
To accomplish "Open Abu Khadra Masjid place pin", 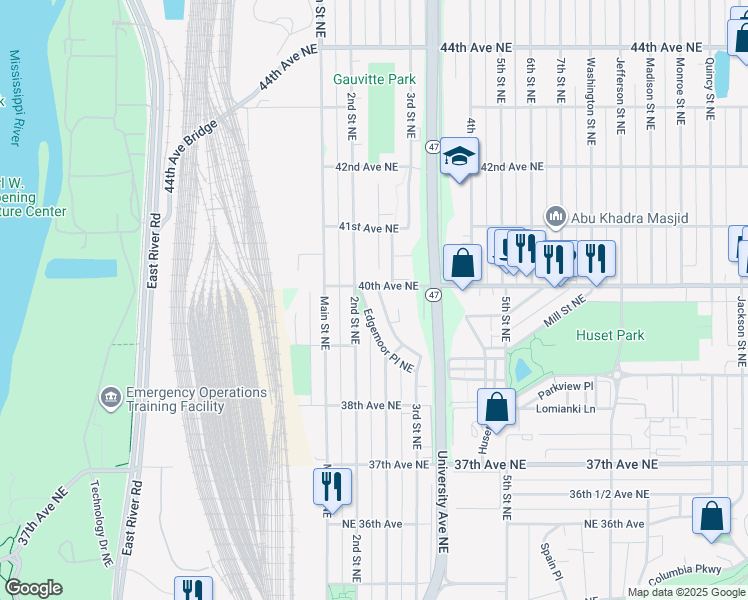I will (556, 217).
